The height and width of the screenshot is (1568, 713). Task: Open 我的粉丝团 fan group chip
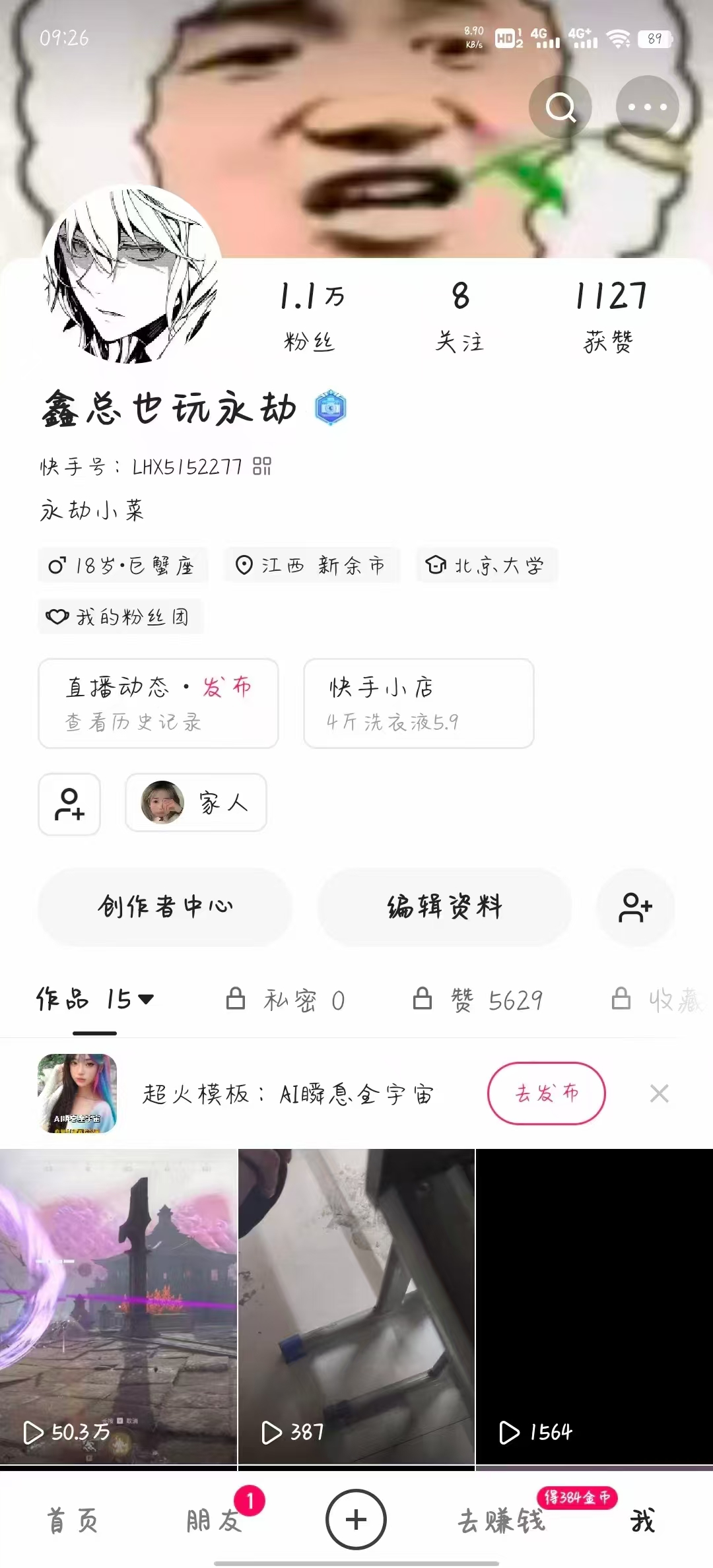[x=119, y=616]
